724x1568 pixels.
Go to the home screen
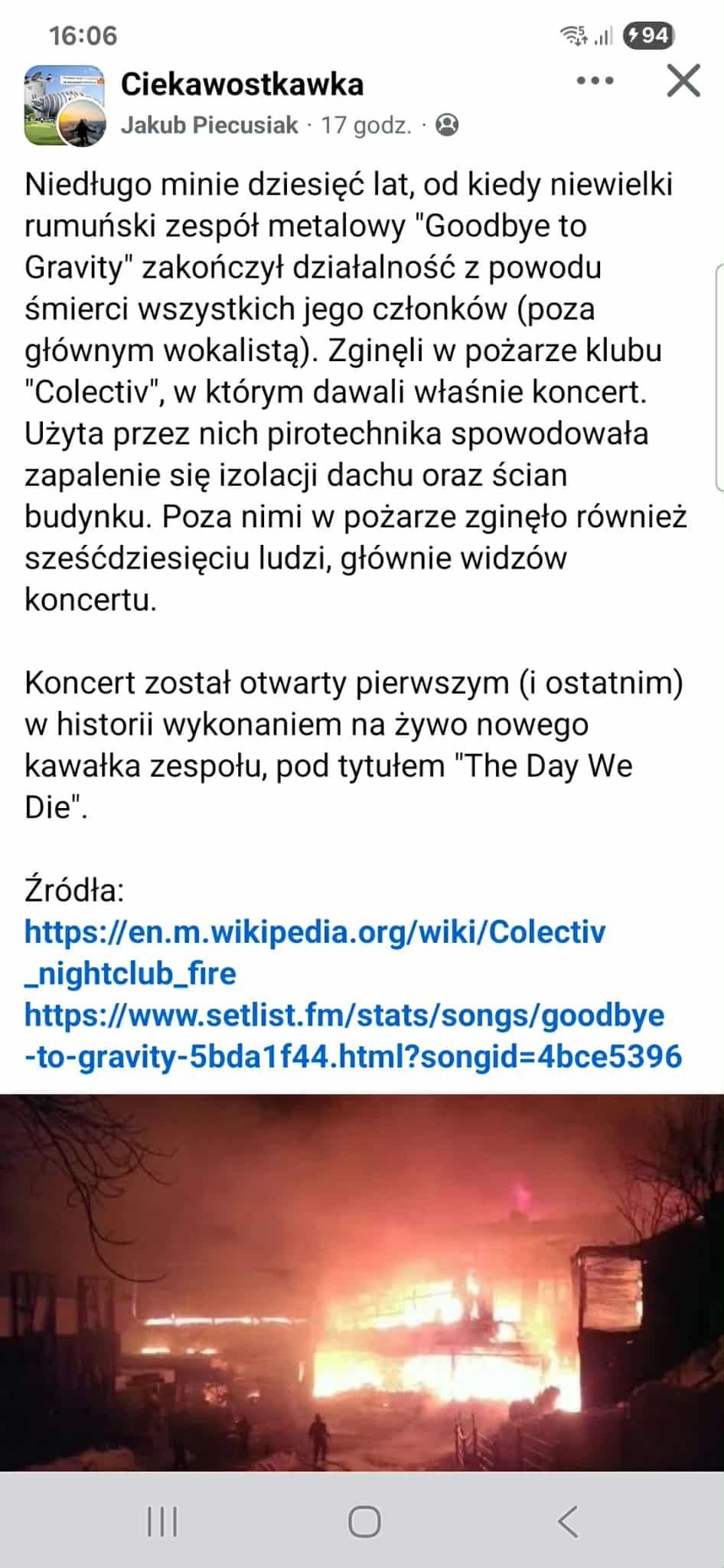(364, 1521)
